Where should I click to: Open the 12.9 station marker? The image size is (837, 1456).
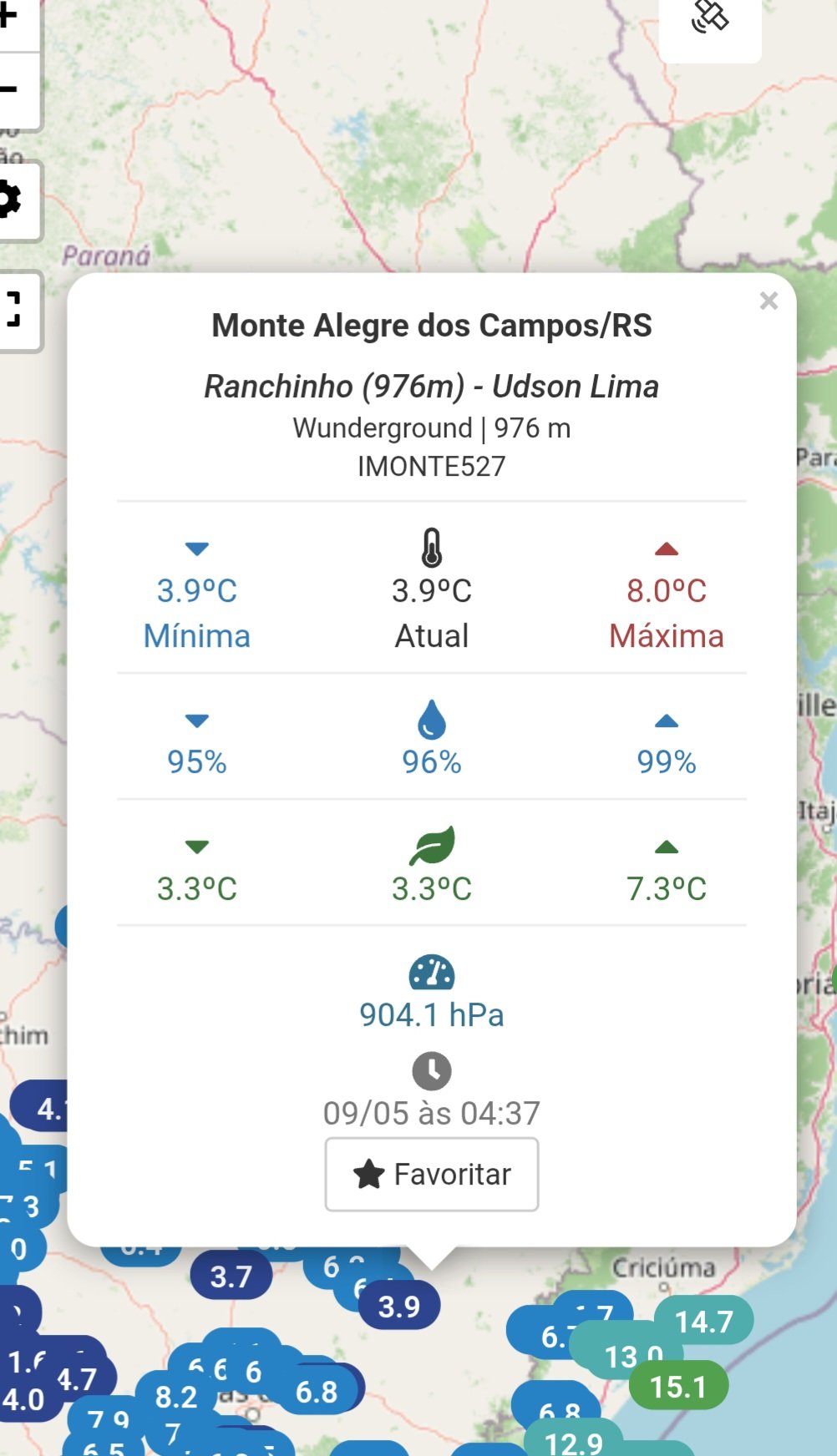[573, 1443]
